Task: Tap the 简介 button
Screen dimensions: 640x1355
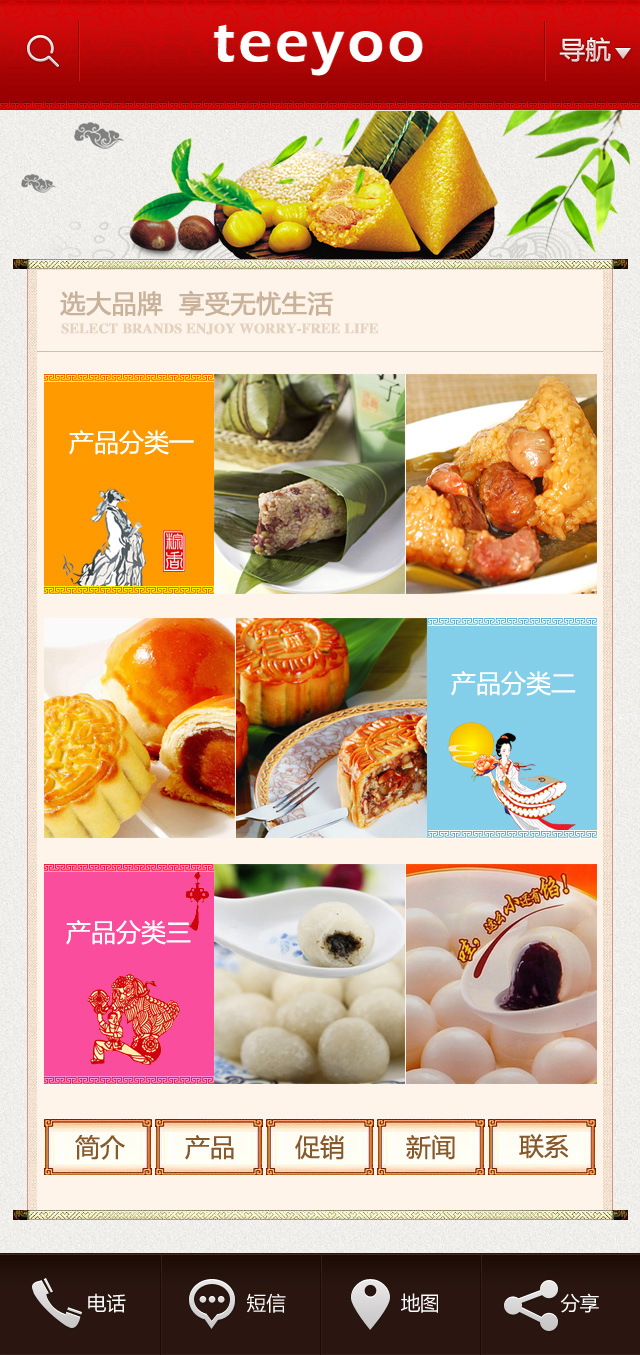Action: (98, 1147)
